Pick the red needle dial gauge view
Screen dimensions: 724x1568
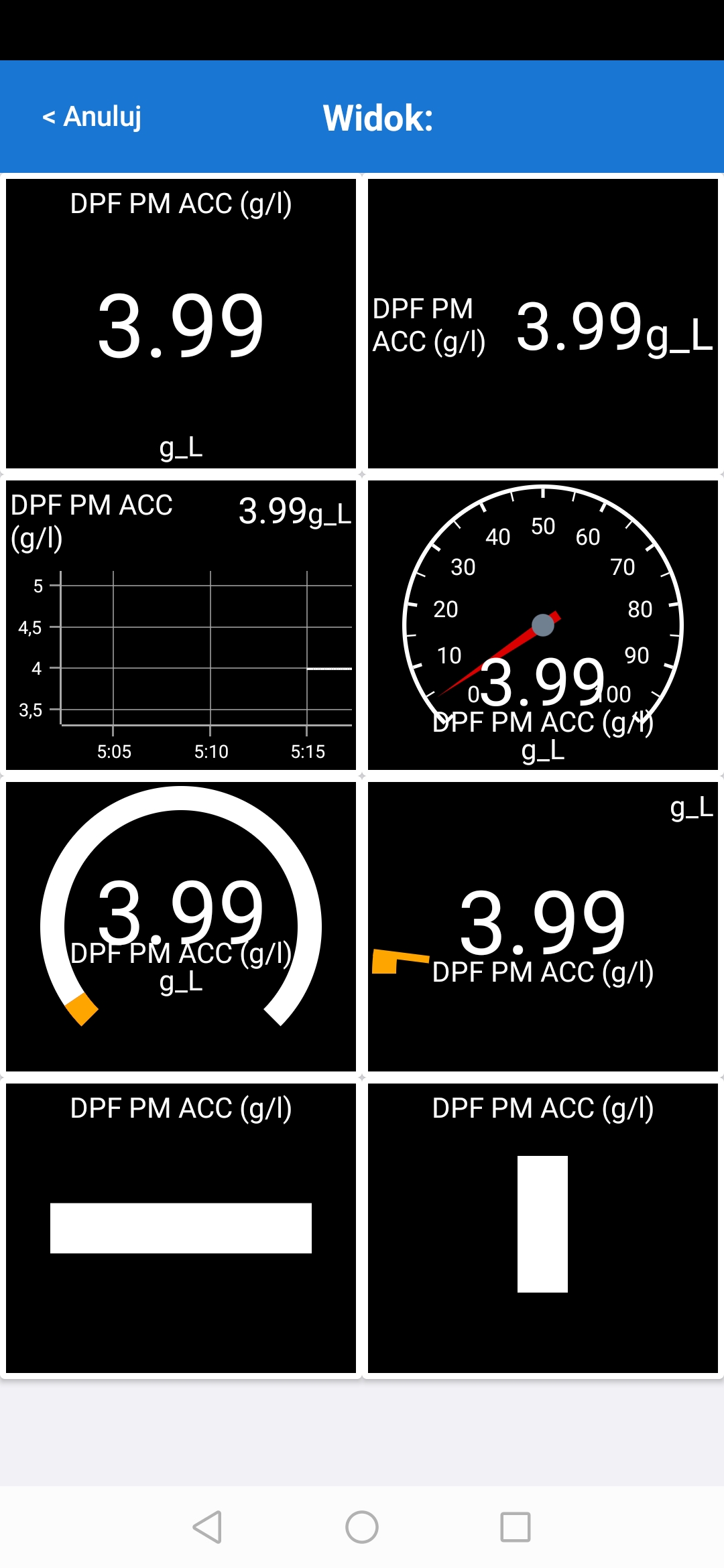click(543, 625)
